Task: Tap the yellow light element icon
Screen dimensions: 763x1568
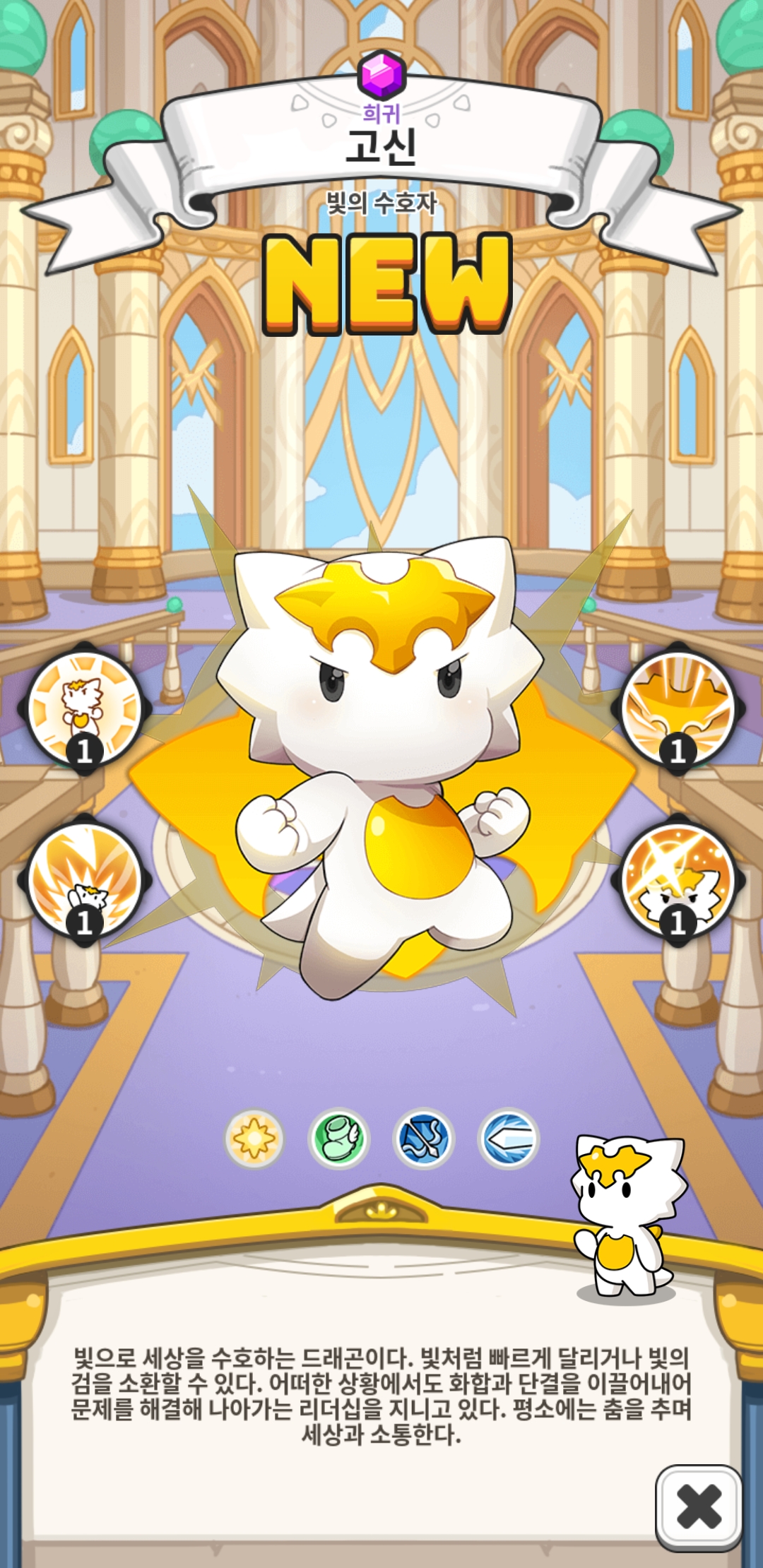Action: 254,1139
